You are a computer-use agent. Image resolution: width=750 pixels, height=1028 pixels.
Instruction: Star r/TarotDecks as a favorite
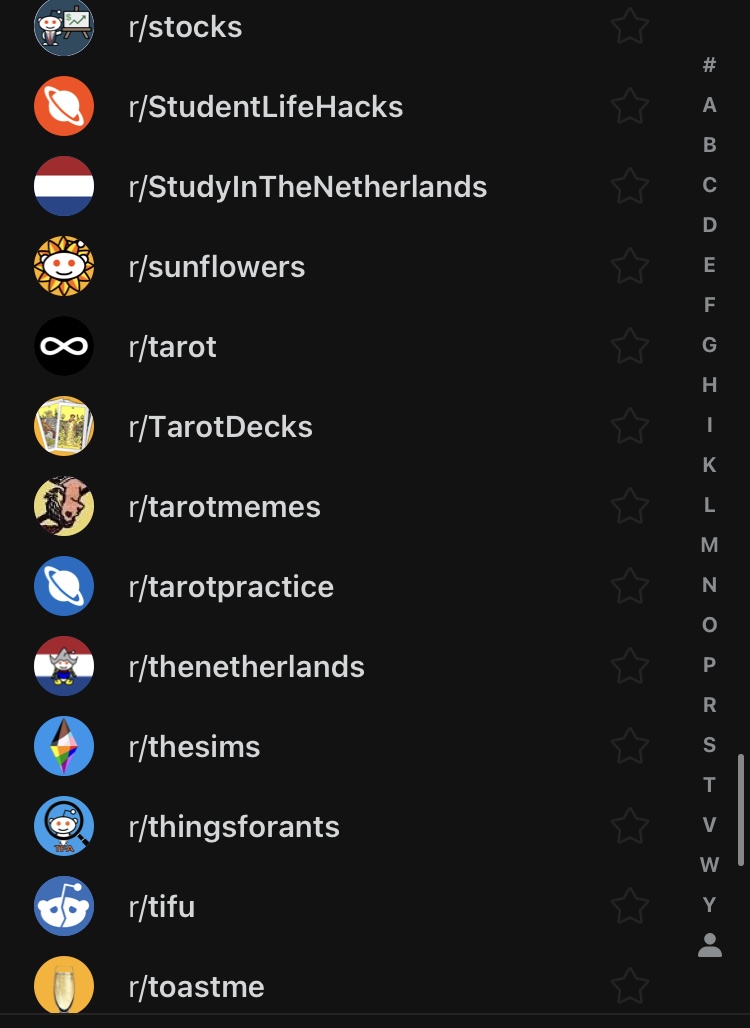coord(629,427)
